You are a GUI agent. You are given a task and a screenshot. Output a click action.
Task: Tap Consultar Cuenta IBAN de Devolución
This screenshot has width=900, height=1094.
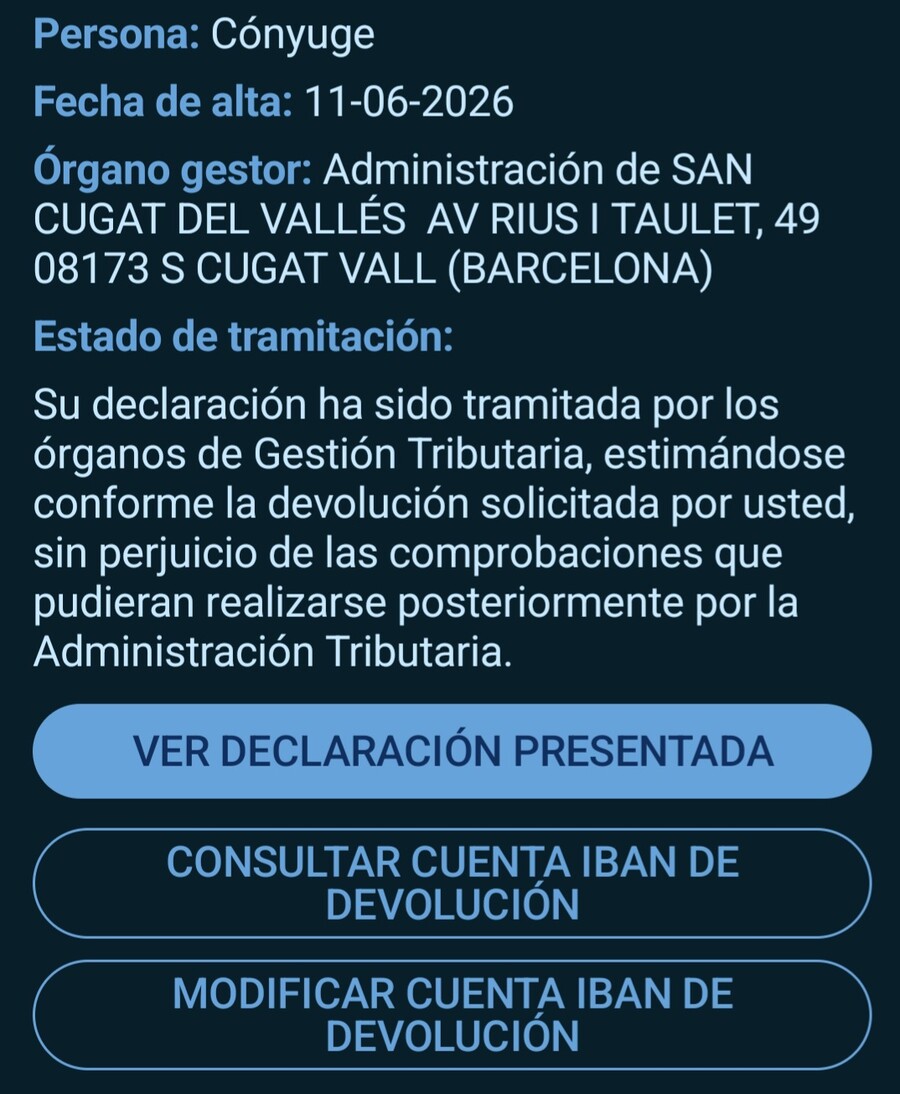[452, 883]
